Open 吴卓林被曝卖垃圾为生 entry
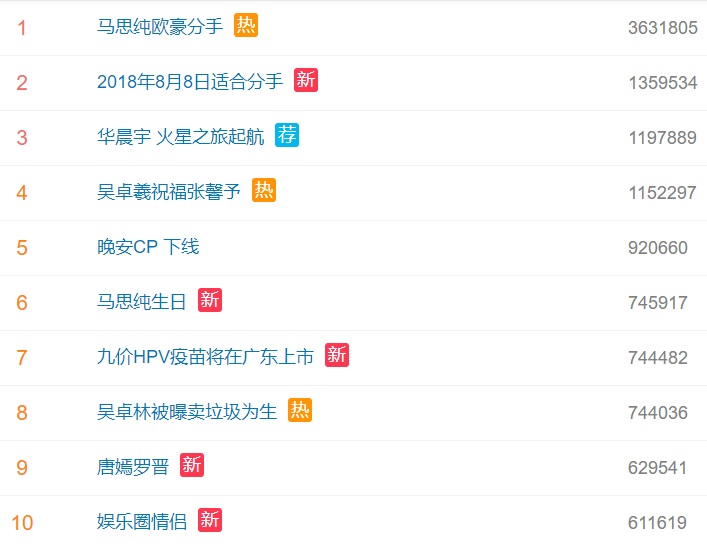707x549 pixels. pos(187,411)
